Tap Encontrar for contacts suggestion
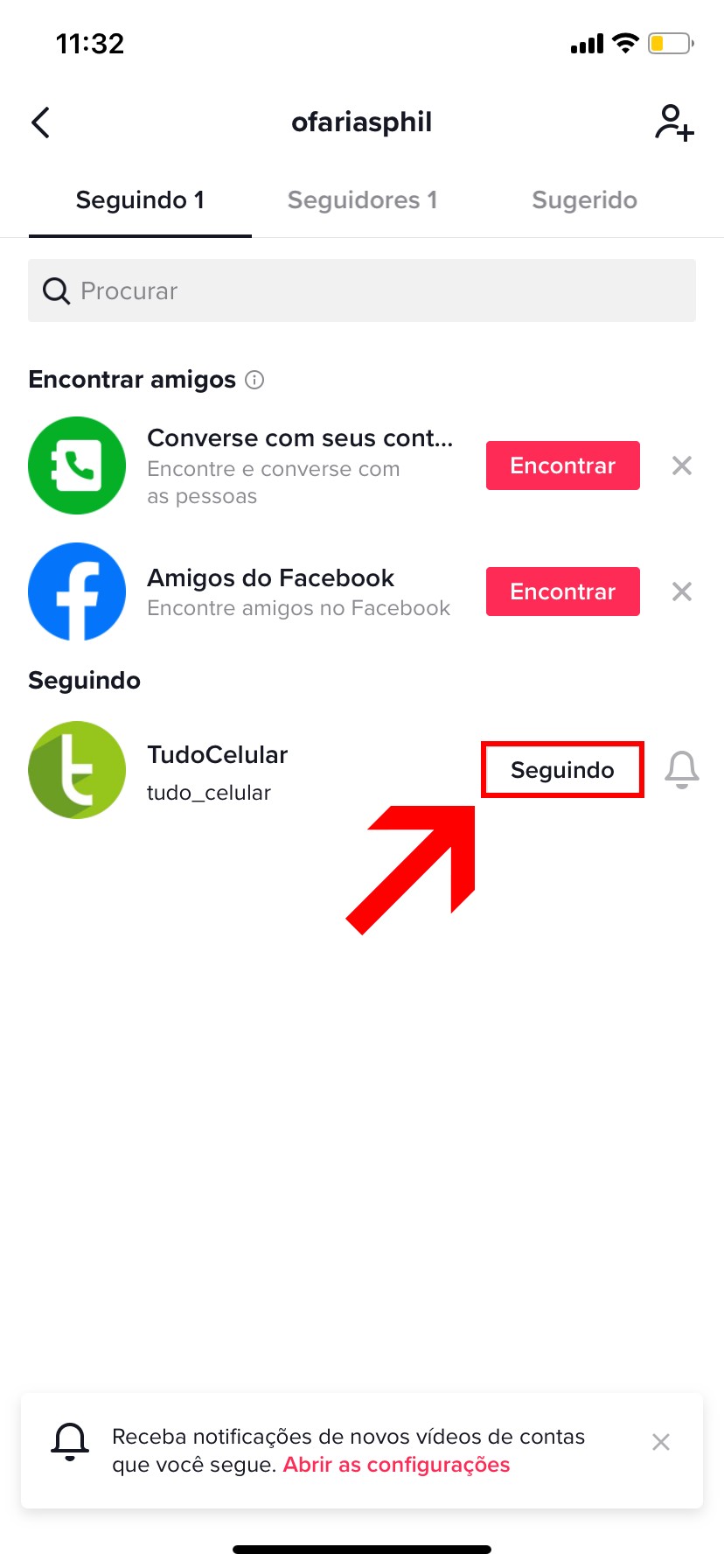This screenshot has height=1568, width=724. point(562,465)
